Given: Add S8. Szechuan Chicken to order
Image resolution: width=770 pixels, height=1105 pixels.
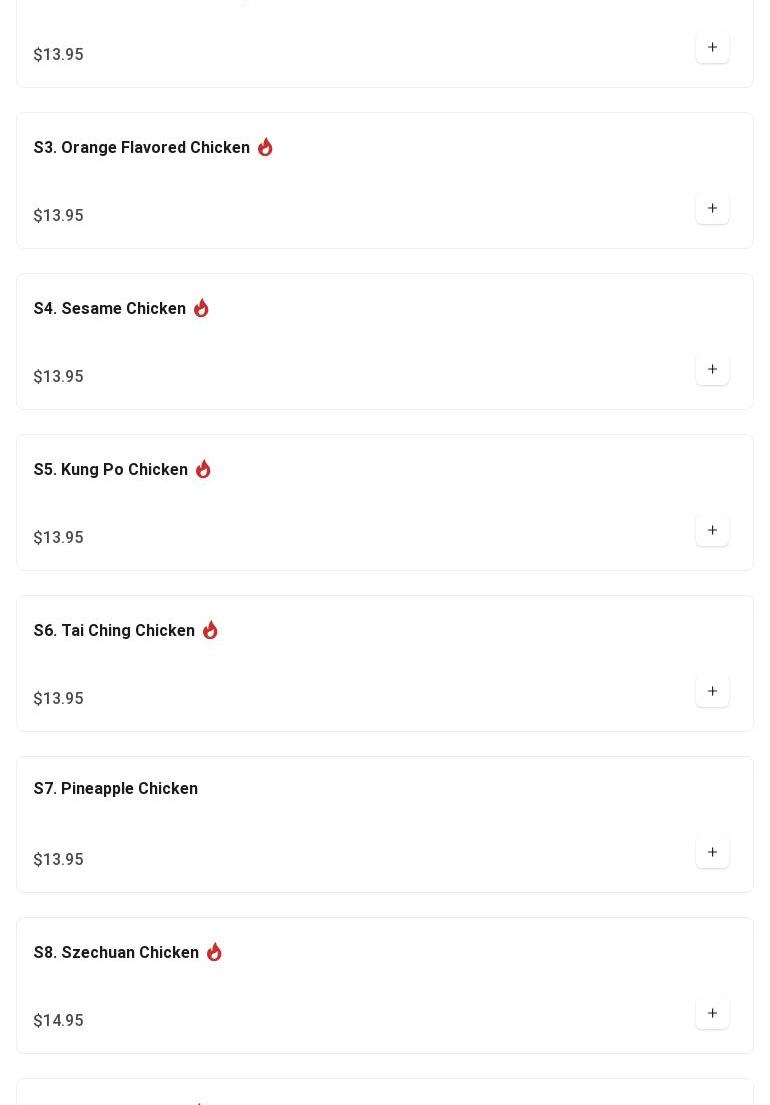Looking at the screenshot, I should pos(712,1014).
